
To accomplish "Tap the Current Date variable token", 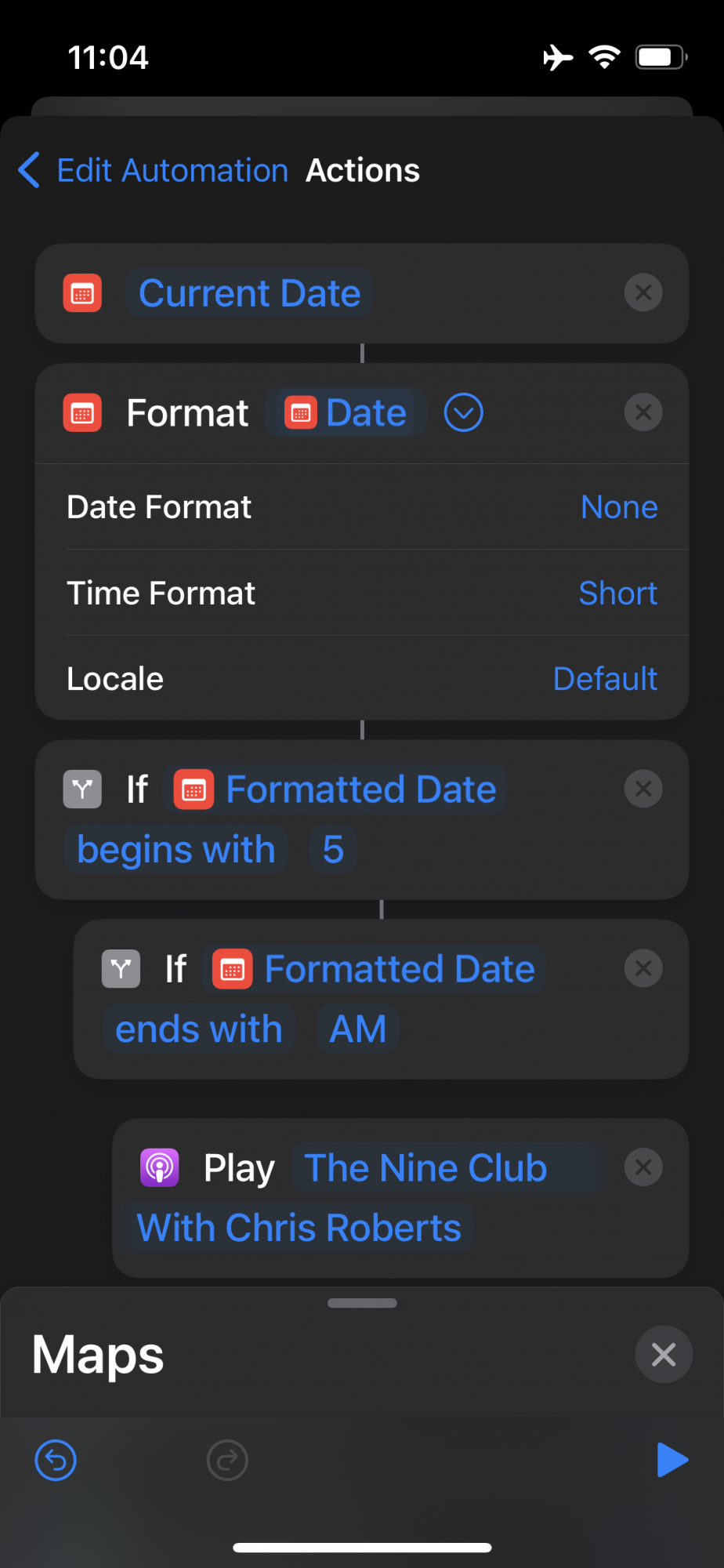I will [249, 293].
